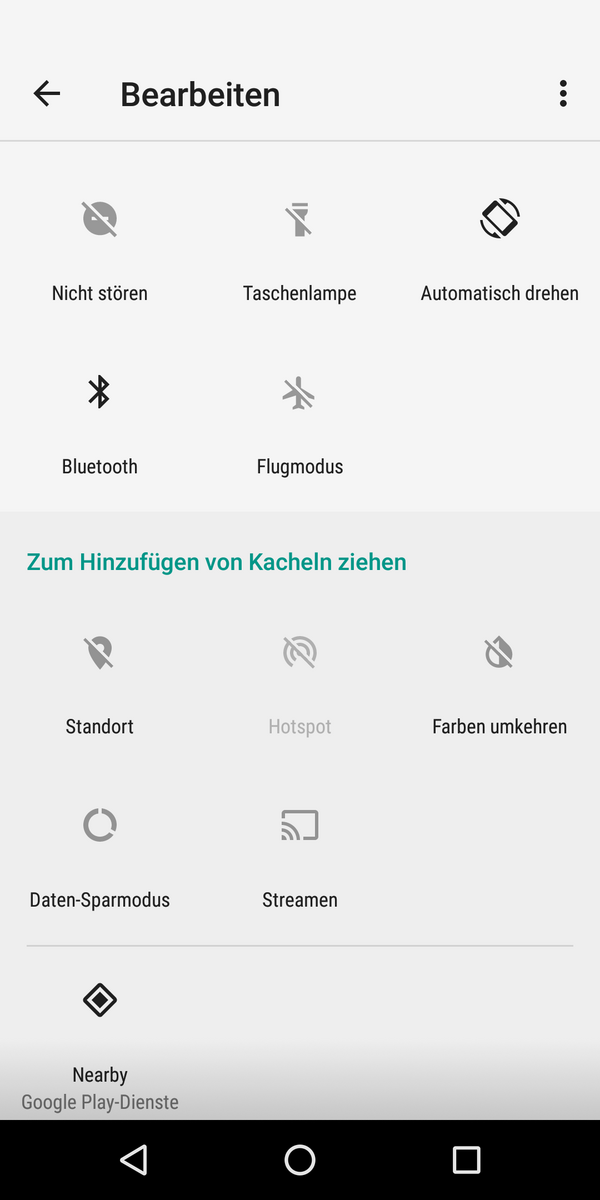
Task: Open recent apps from the navigation bar
Action: pyautogui.click(x=466, y=1160)
